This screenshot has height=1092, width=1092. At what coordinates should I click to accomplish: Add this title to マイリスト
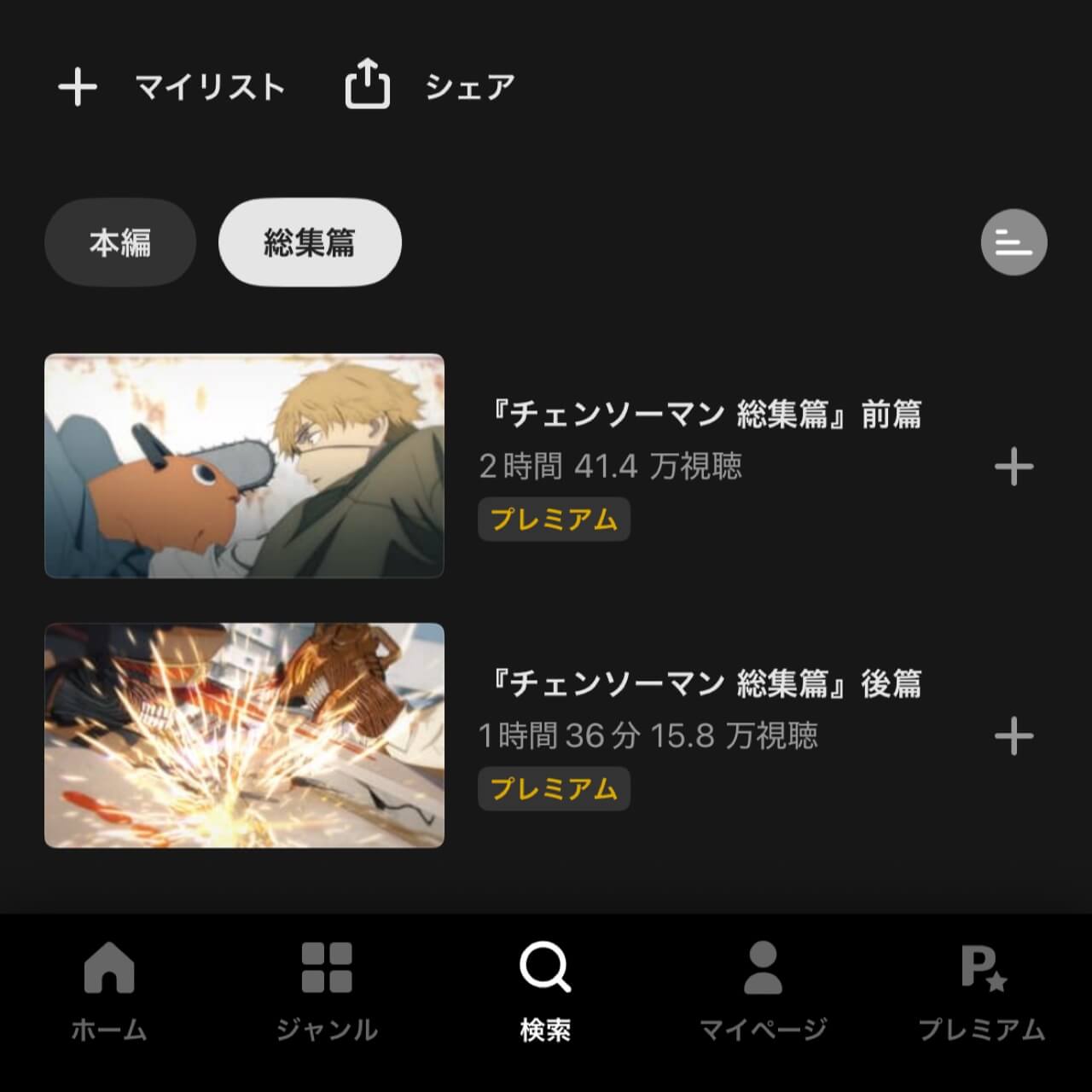(171, 87)
